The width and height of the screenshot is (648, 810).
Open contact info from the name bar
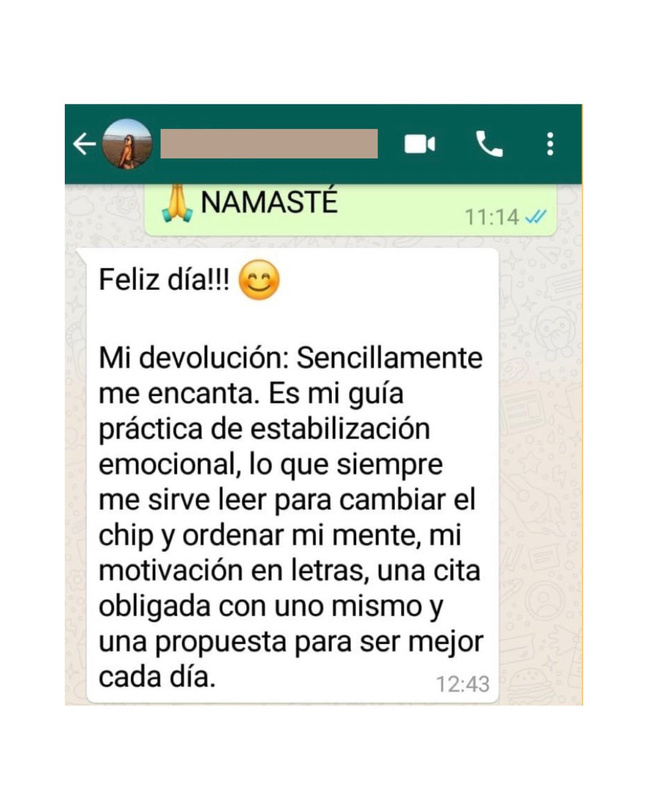point(269,144)
